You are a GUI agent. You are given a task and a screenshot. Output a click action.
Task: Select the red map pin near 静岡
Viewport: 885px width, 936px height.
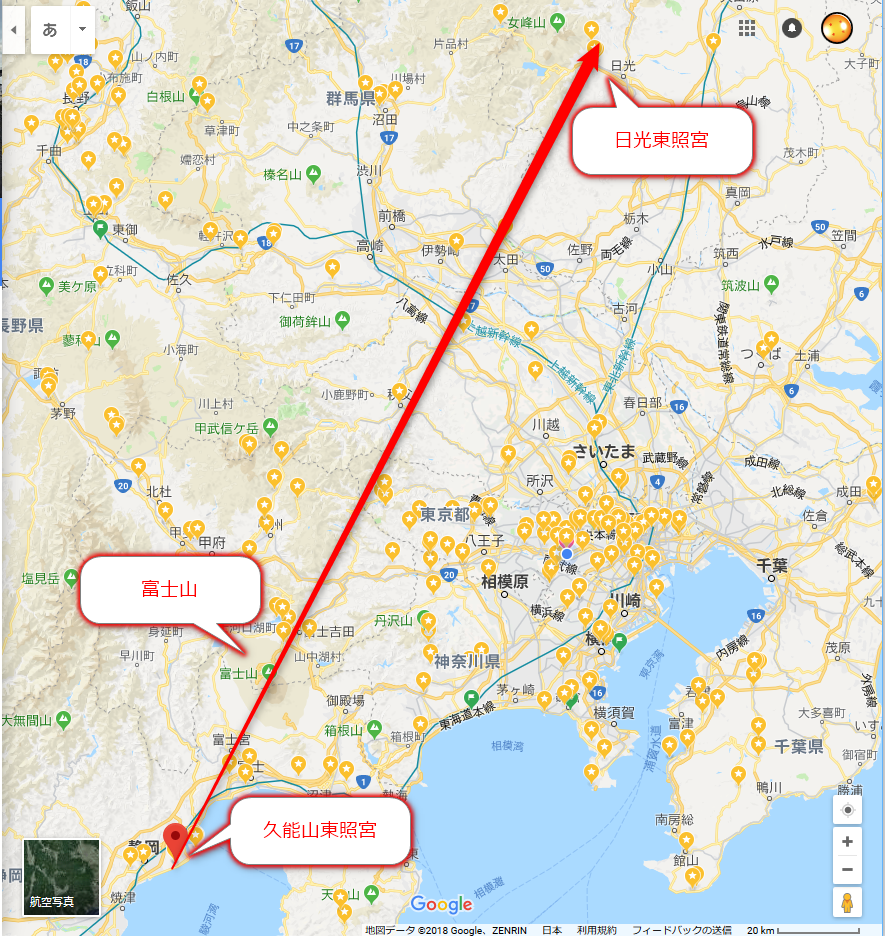click(177, 840)
